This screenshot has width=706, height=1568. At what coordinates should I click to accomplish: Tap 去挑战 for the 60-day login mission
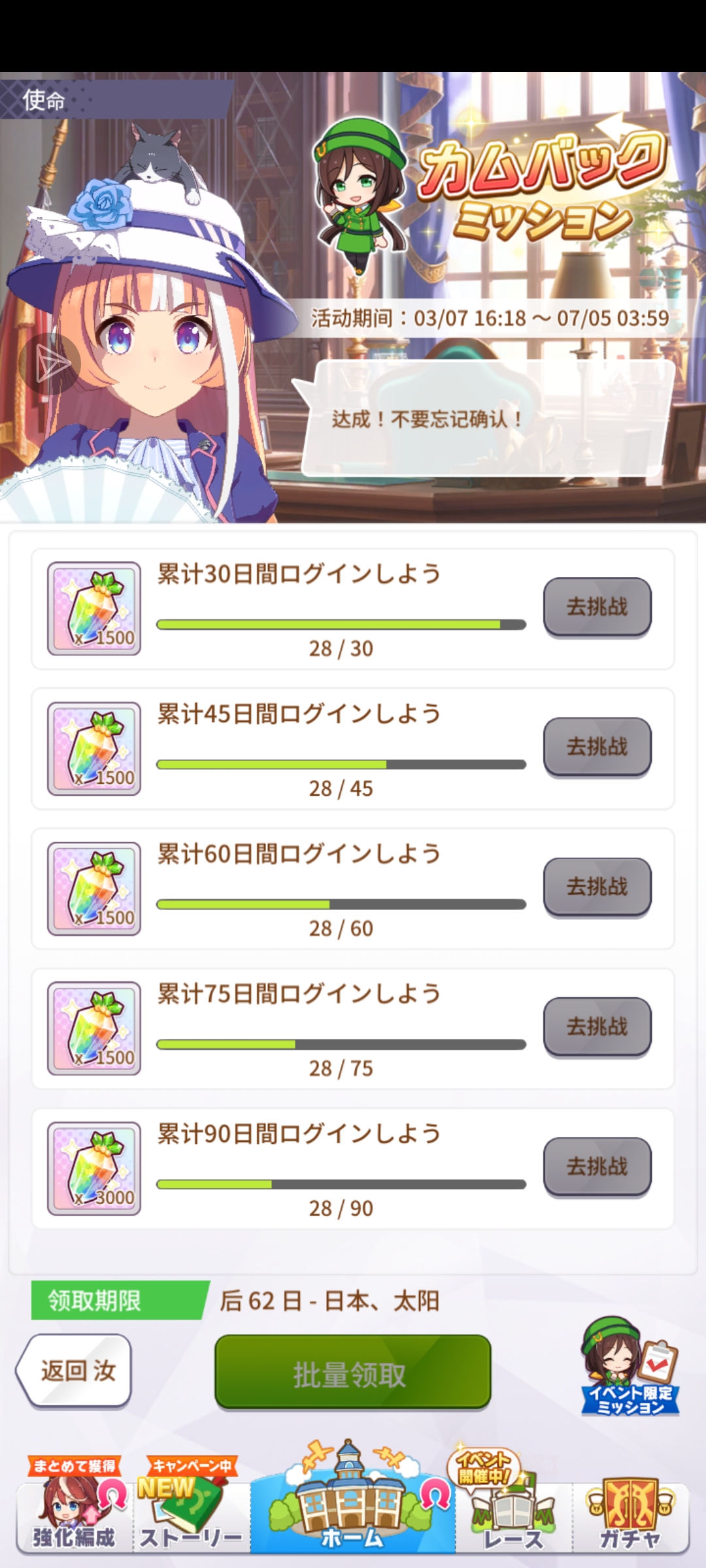click(597, 887)
